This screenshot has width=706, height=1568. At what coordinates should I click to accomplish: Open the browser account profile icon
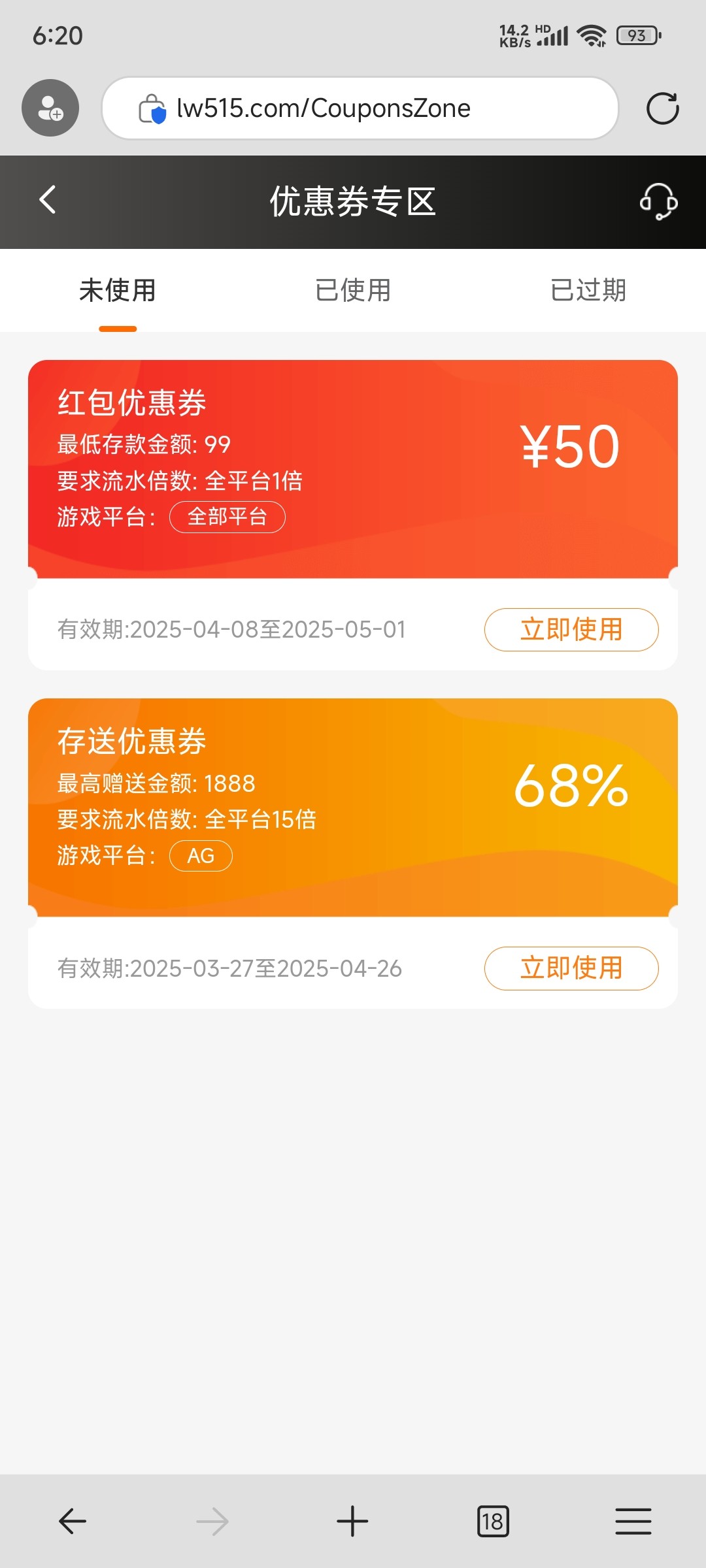[50, 108]
